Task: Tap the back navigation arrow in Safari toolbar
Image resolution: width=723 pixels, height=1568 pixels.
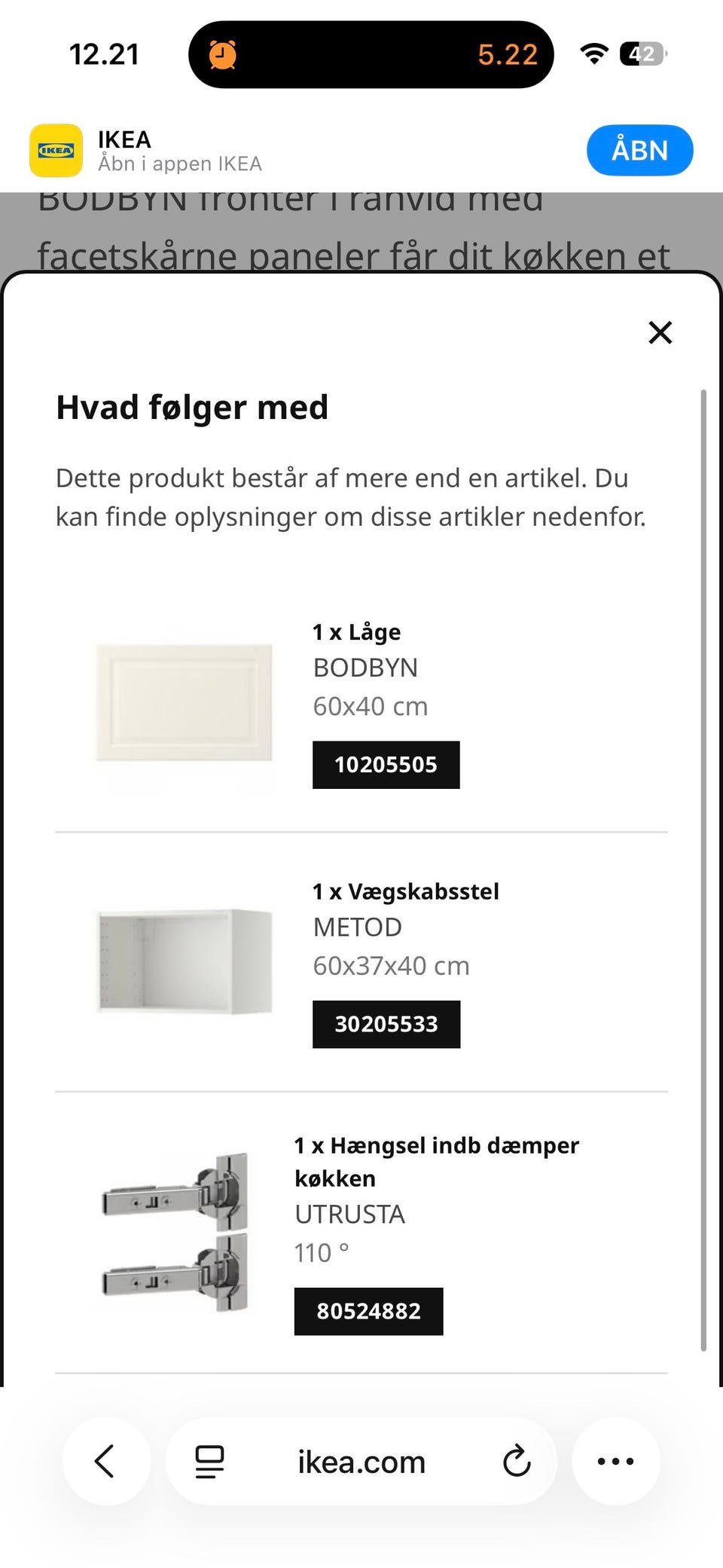Action: point(106,1460)
